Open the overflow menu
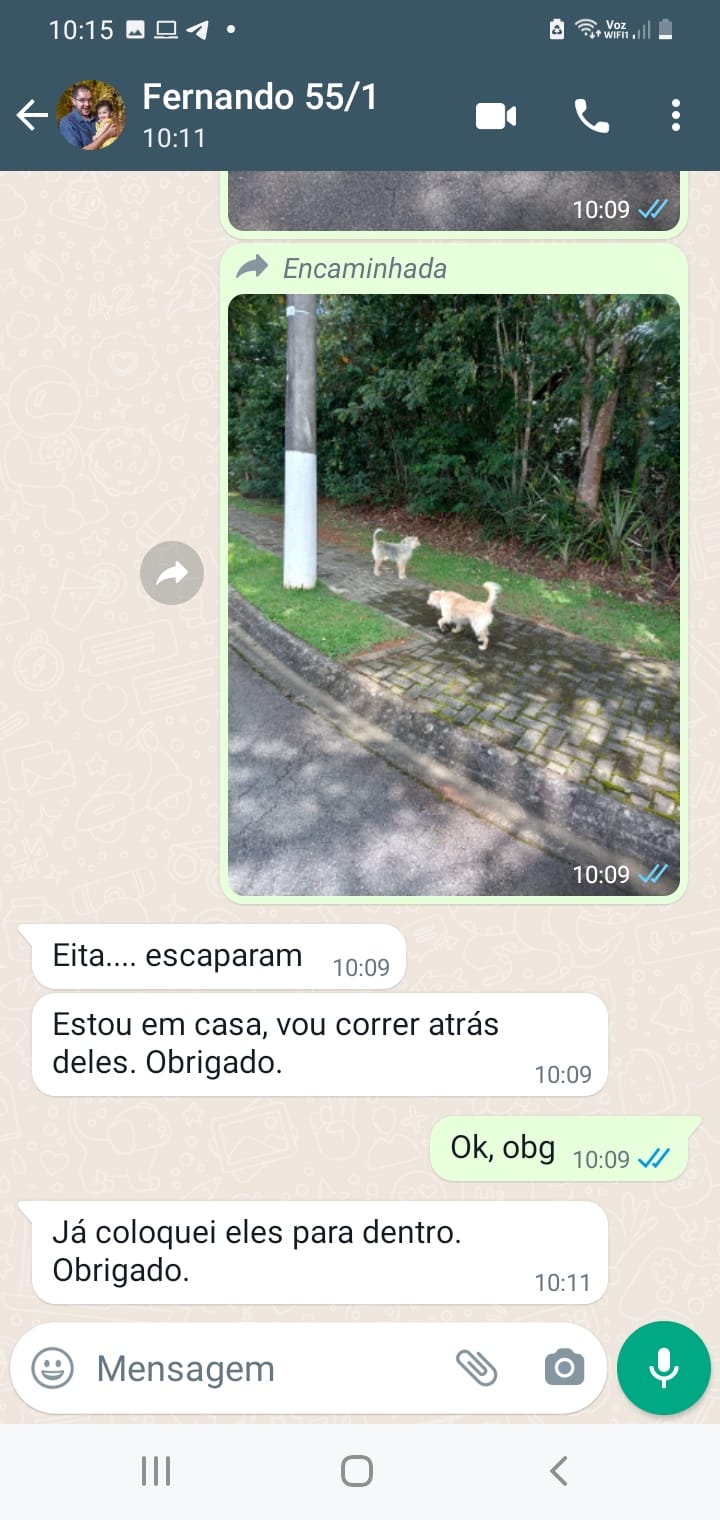Image resolution: width=720 pixels, height=1520 pixels. (x=676, y=116)
